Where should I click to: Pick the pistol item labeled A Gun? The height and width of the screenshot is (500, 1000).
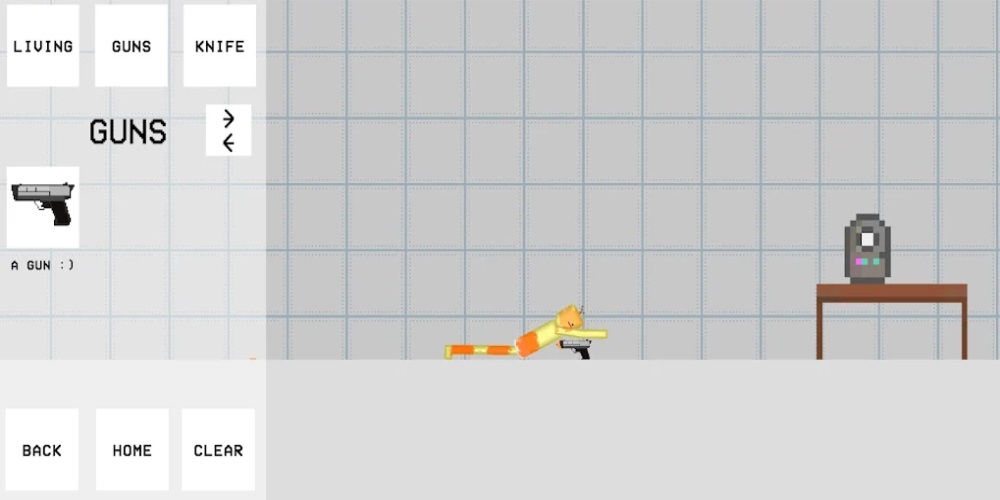[43, 207]
